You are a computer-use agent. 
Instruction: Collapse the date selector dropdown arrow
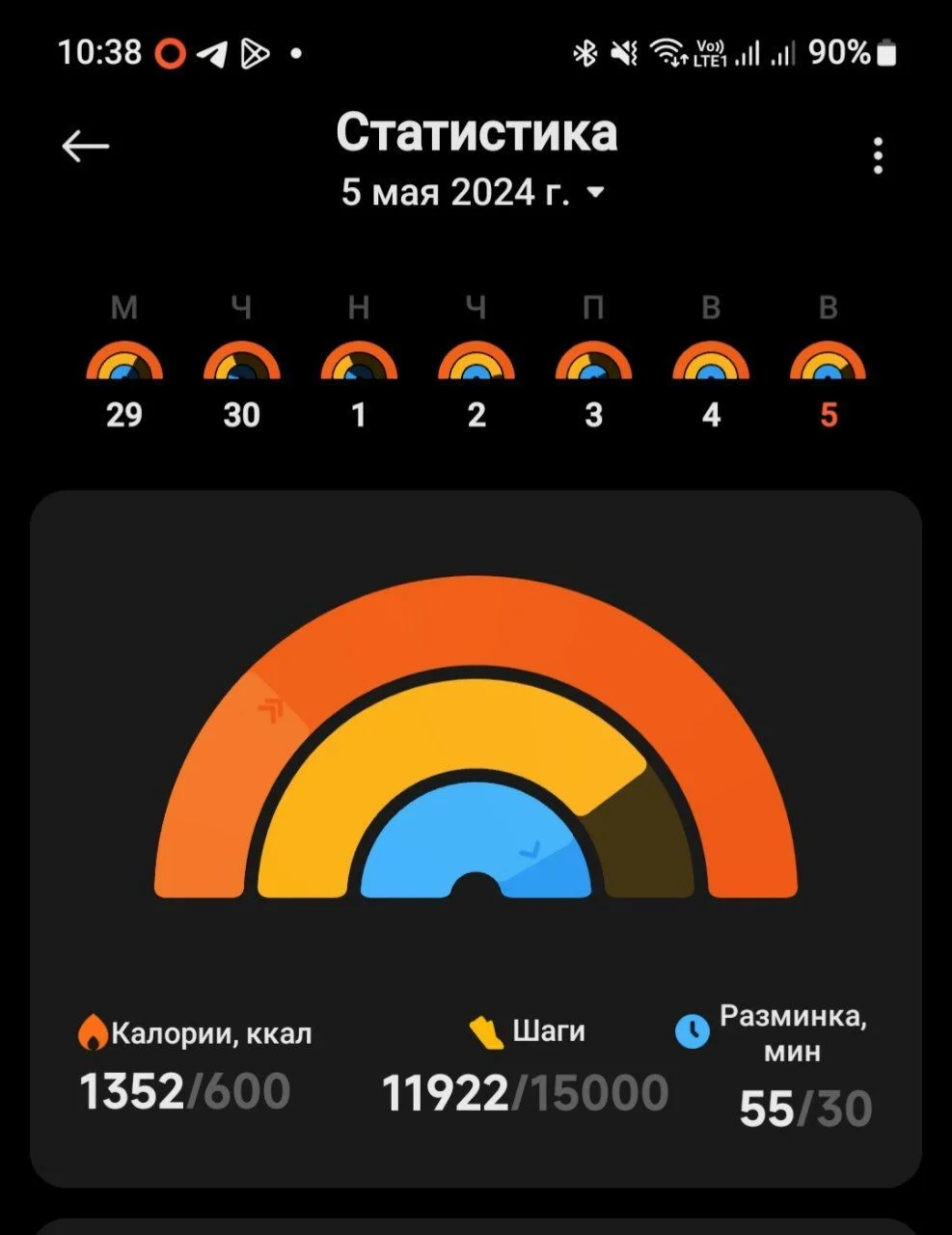pyautogui.click(x=595, y=193)
